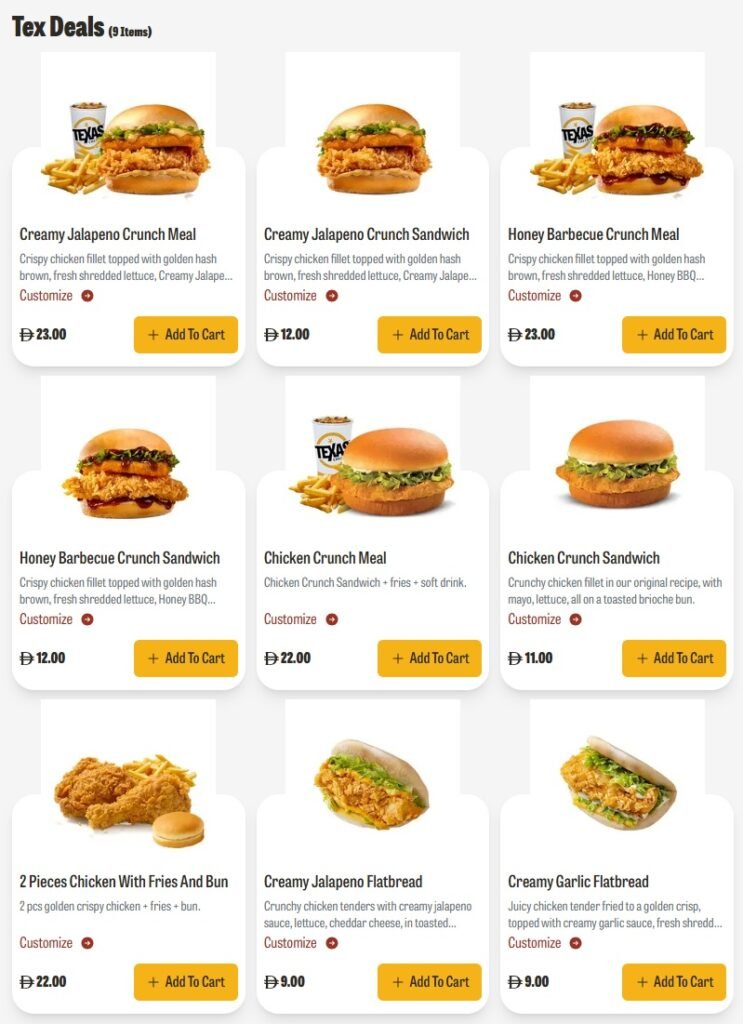Click the arrow icon beside 2 Pieces Chicken With Fries And Bun Customize
The height and width of the screenshot is (1024, 743).
tap(87, 942)
